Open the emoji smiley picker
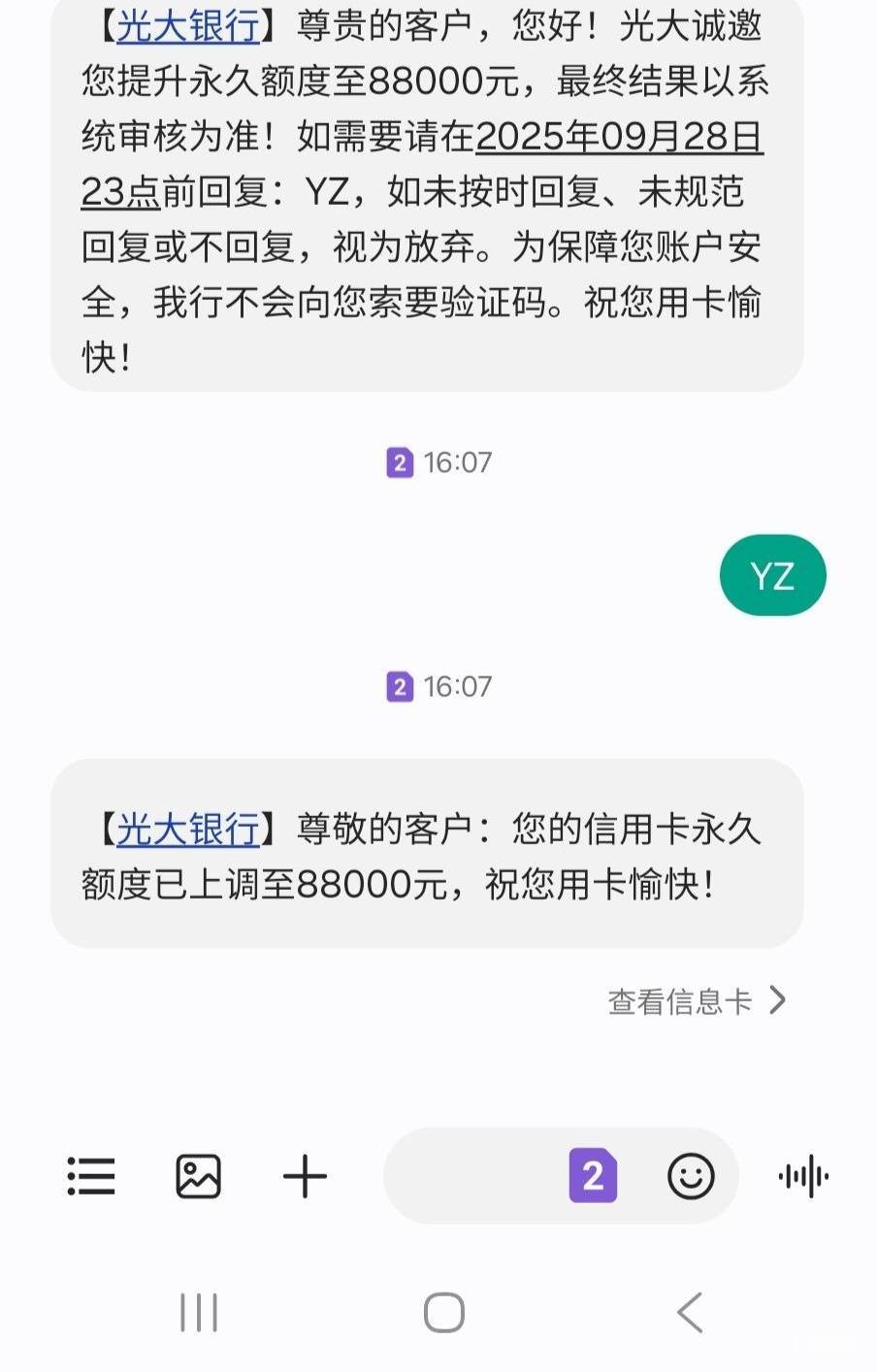 tap(691, 1176)
